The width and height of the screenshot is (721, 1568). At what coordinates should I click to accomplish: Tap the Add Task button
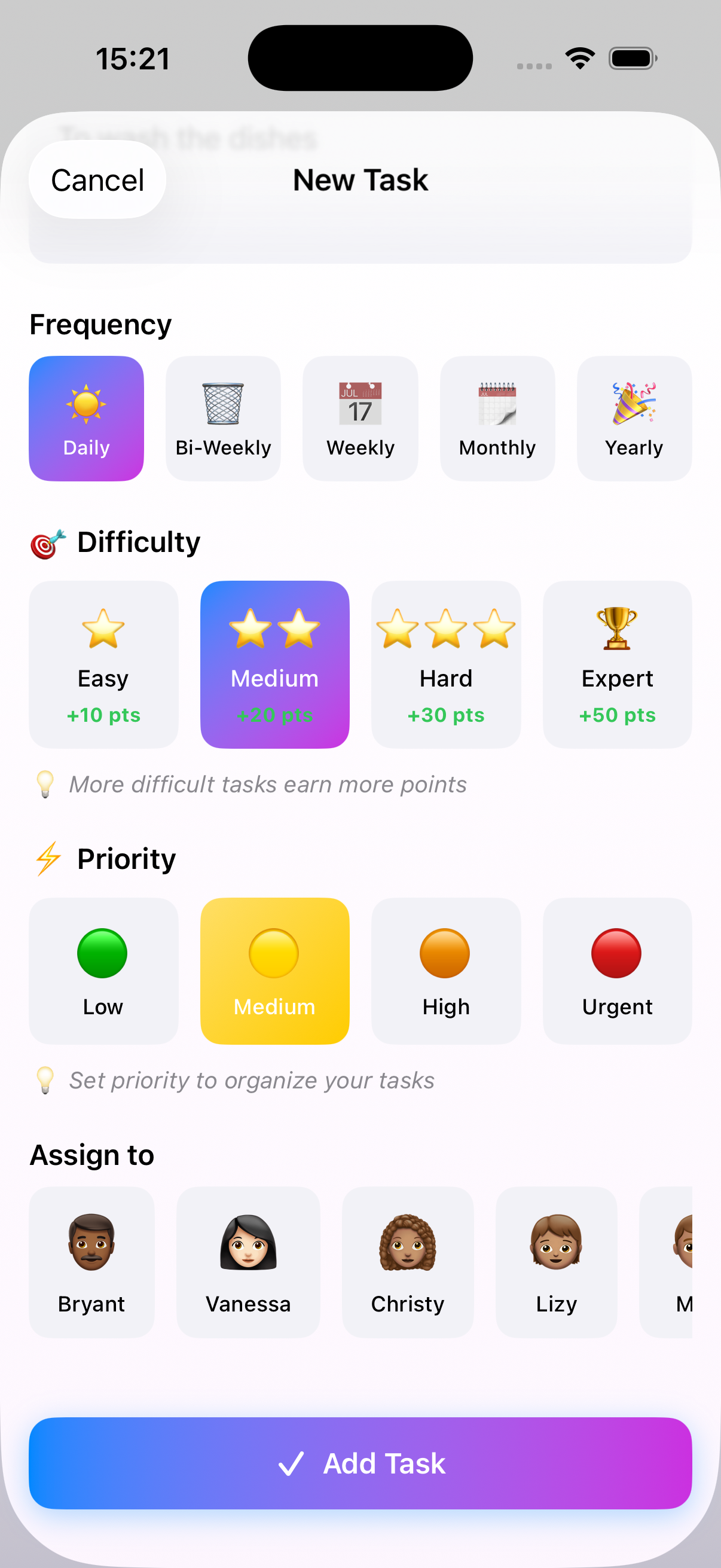pos(360,1463)
